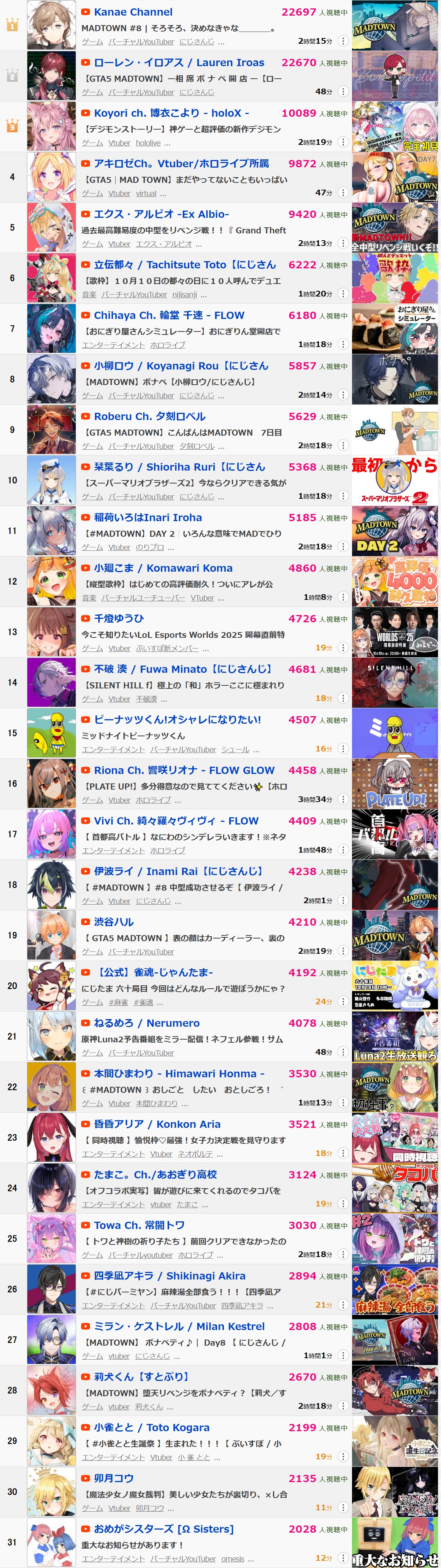Open the options menu for Kanae Channel
The width and height of the screenshot is (441, 1568).
[343, 41]
